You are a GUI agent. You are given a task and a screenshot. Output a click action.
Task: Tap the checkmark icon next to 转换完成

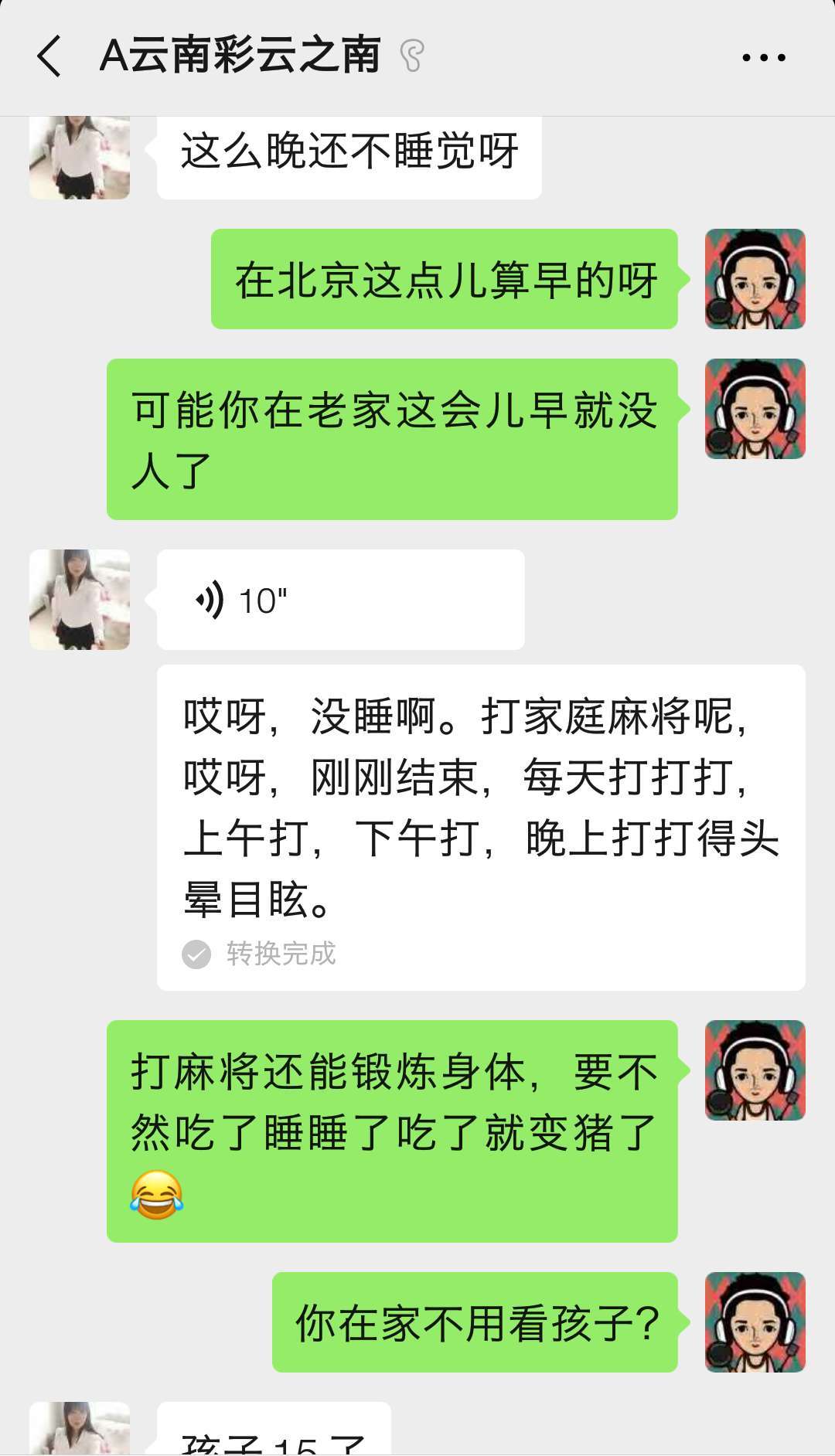coord(198,954)
